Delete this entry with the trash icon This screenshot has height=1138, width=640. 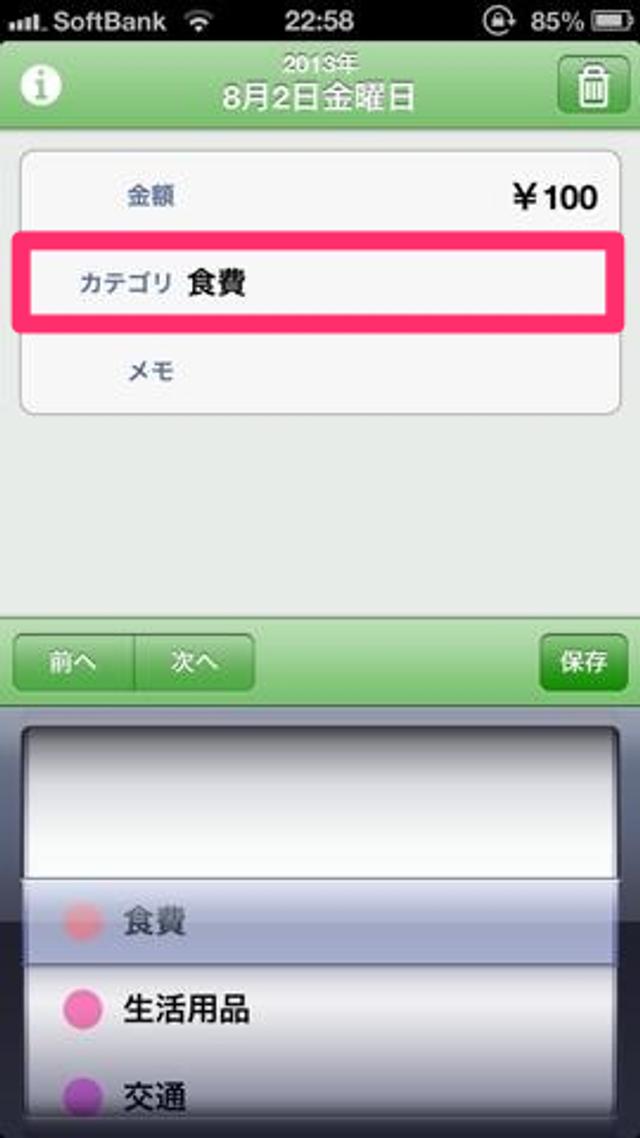click(x=592, y=85)
